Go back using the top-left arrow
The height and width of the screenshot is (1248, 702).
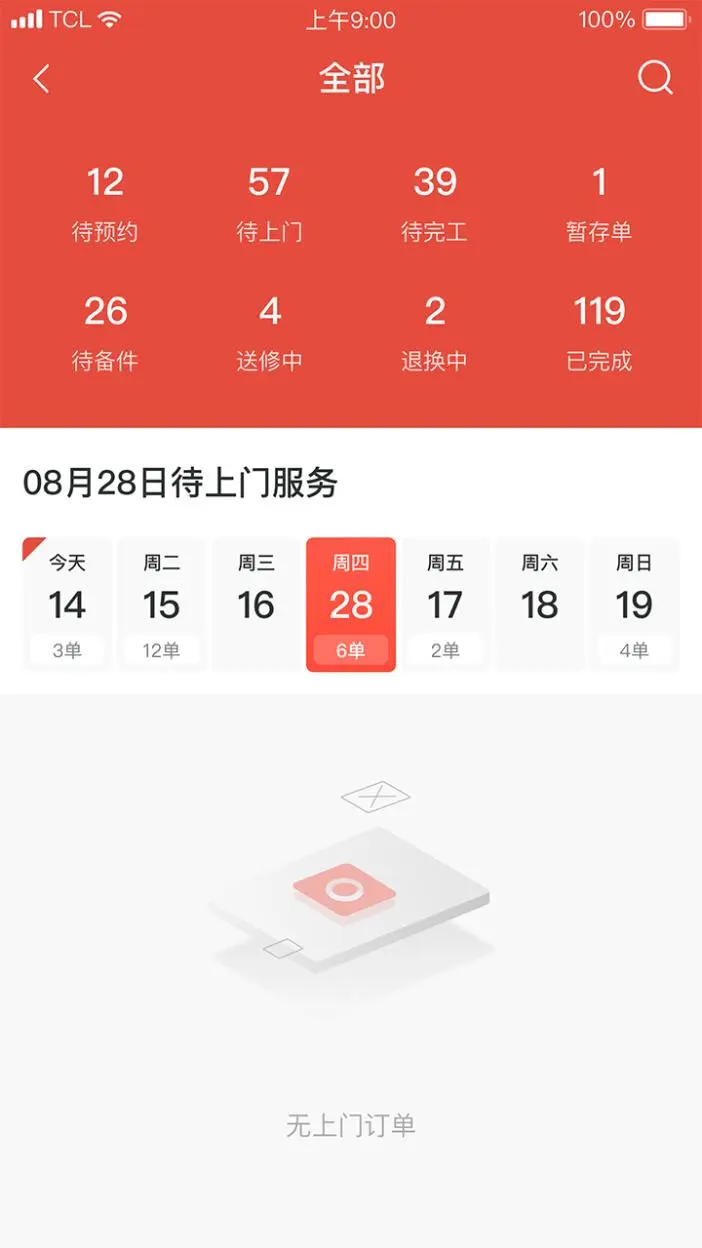click(x=41, y=79)
